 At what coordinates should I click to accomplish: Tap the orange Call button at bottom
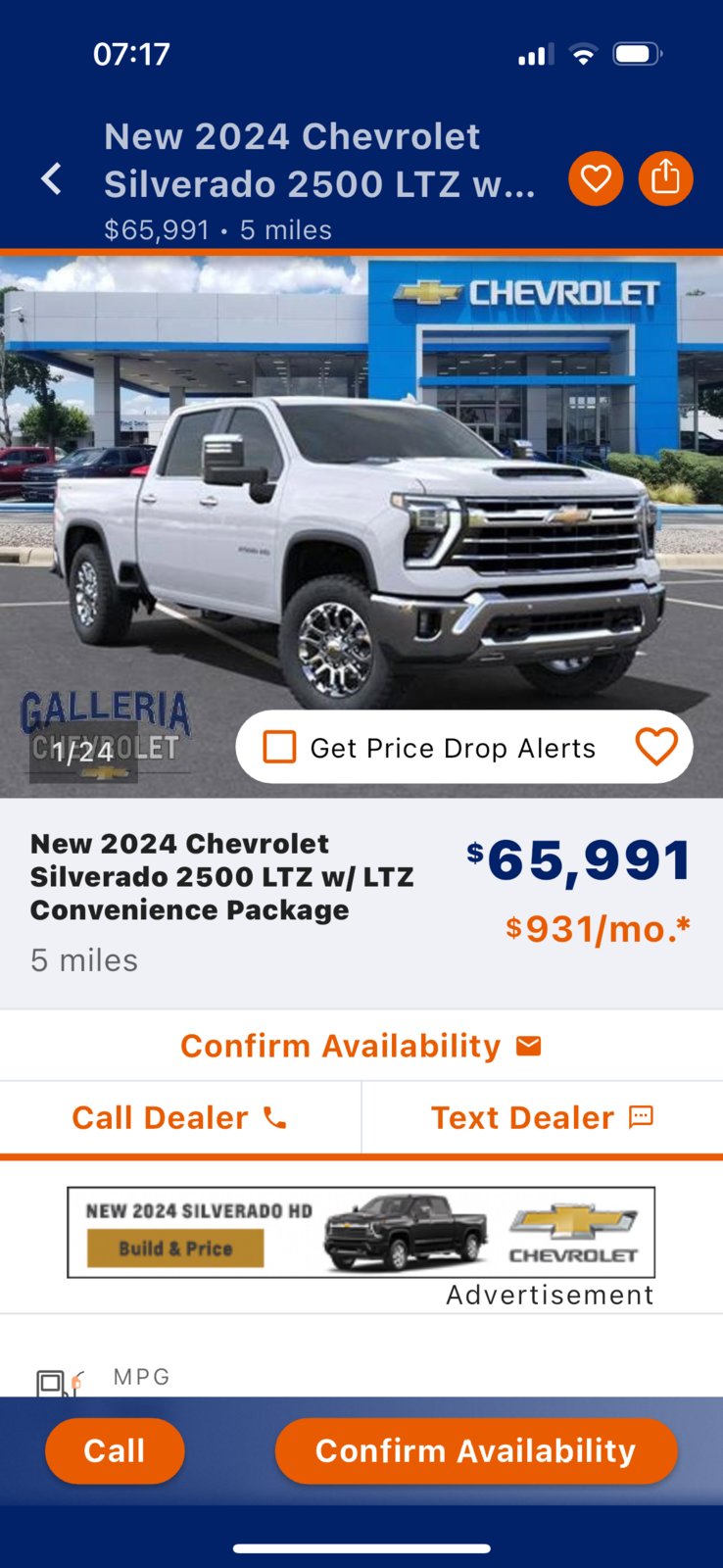tap(115, 1450)
